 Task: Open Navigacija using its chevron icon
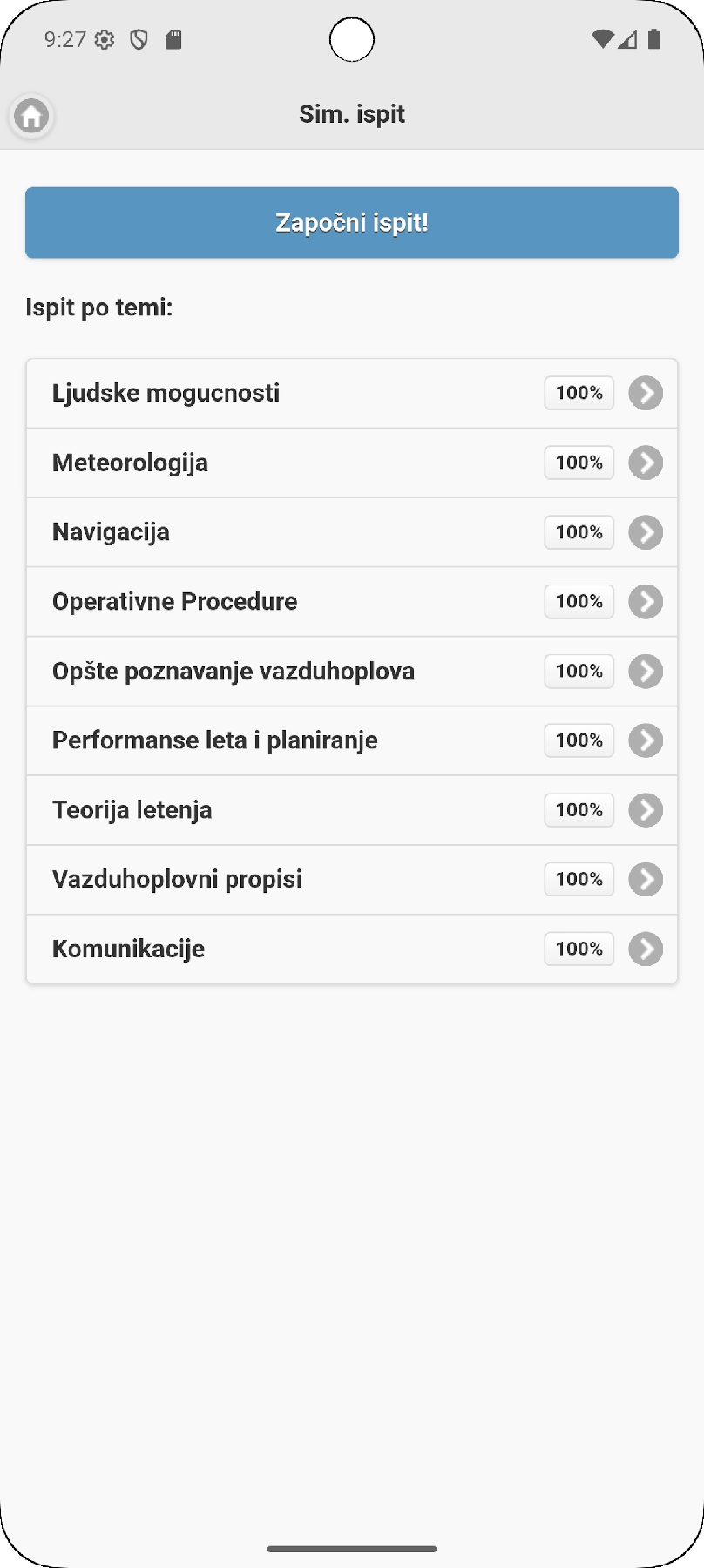click(646, 532)
